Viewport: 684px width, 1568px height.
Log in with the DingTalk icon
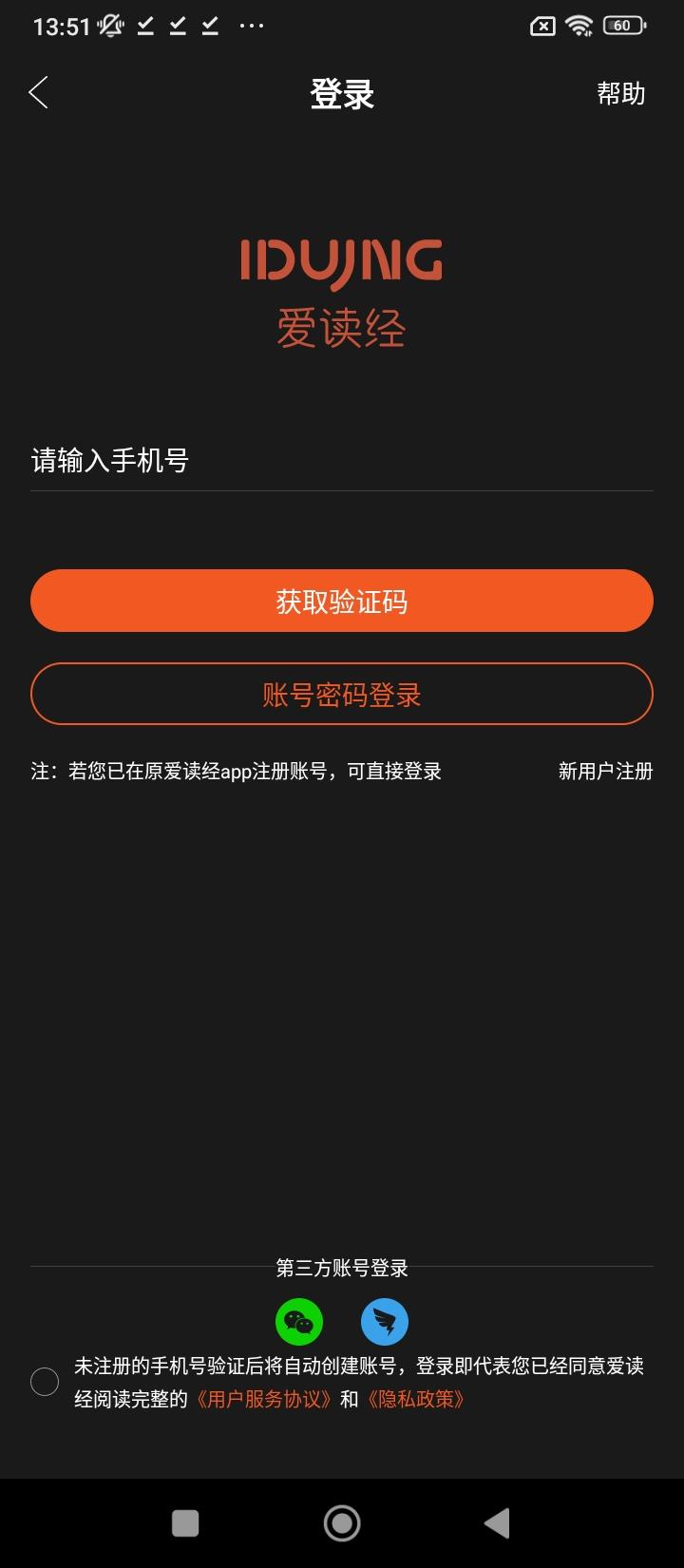pyautogui.click(x=385, y=1322)
